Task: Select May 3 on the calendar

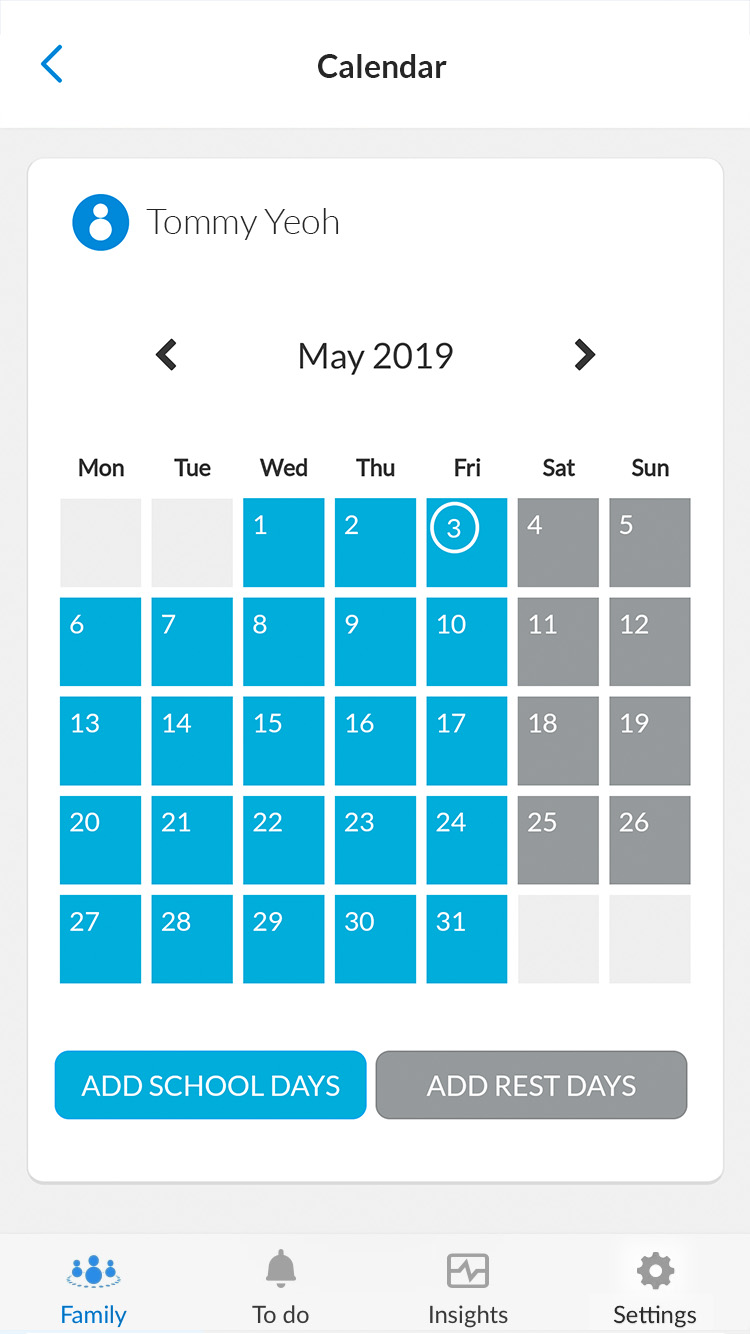Action: (467, 542)
